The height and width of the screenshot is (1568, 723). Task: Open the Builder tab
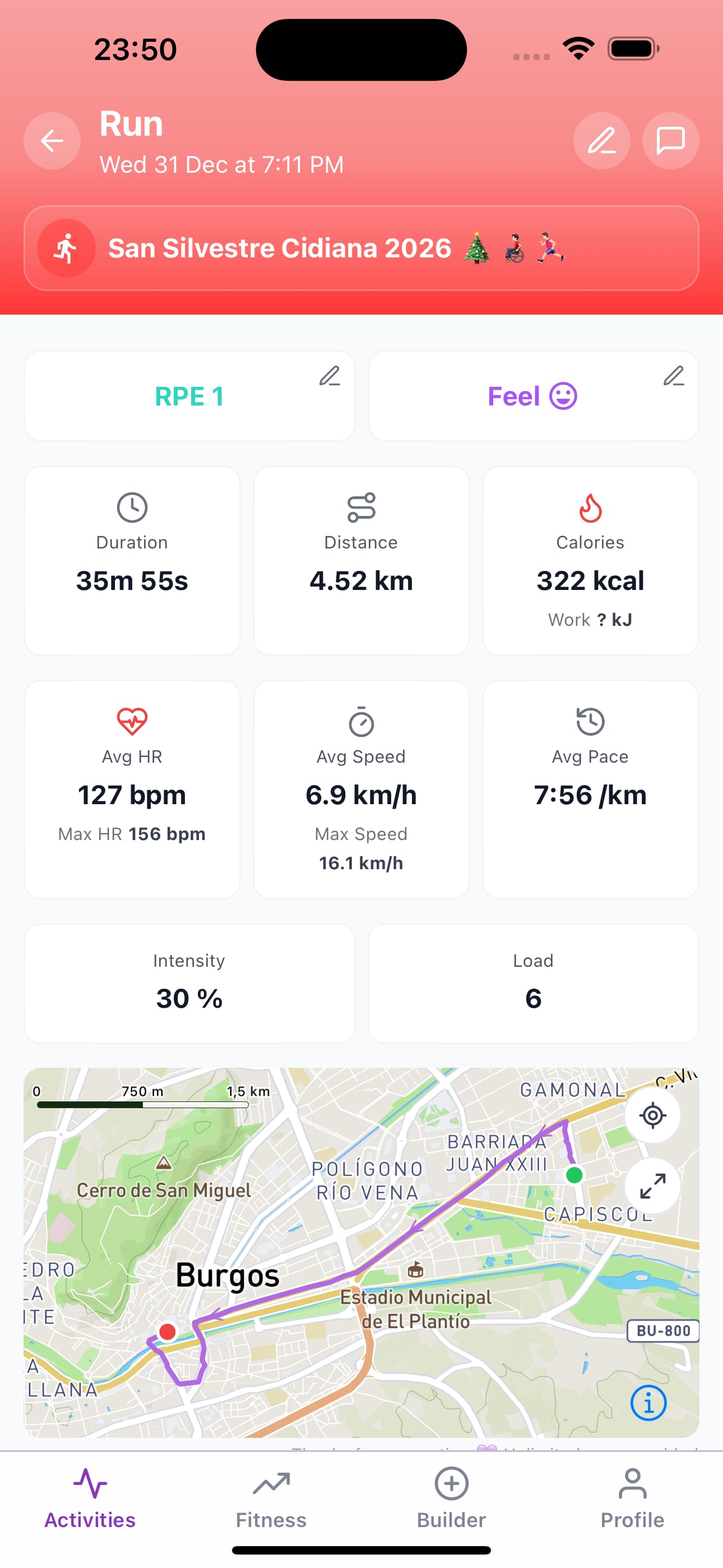click(x=451, y=1498)
